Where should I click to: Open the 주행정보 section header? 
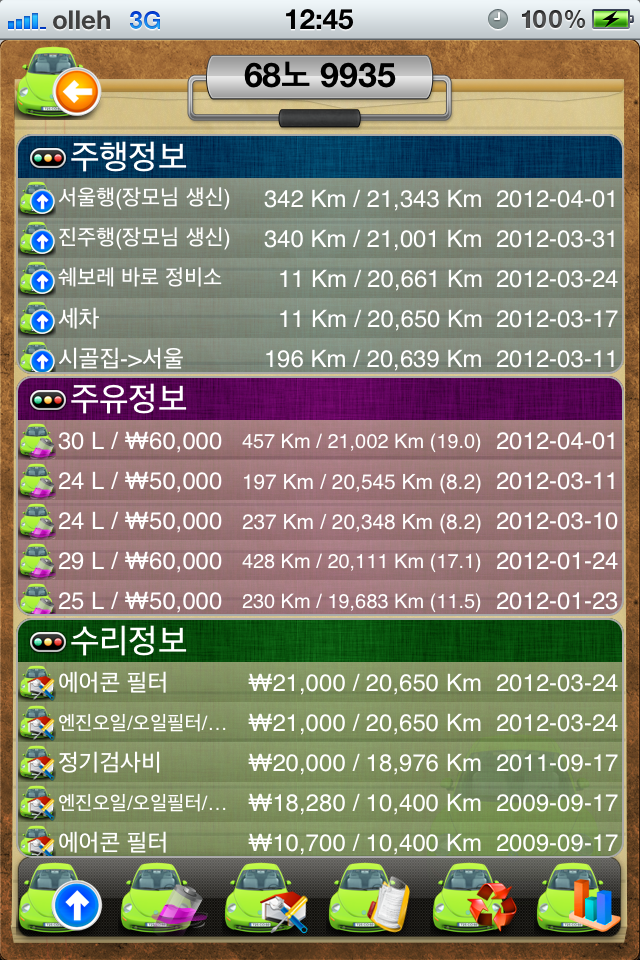pyautogui.click(x=320, y=157)
